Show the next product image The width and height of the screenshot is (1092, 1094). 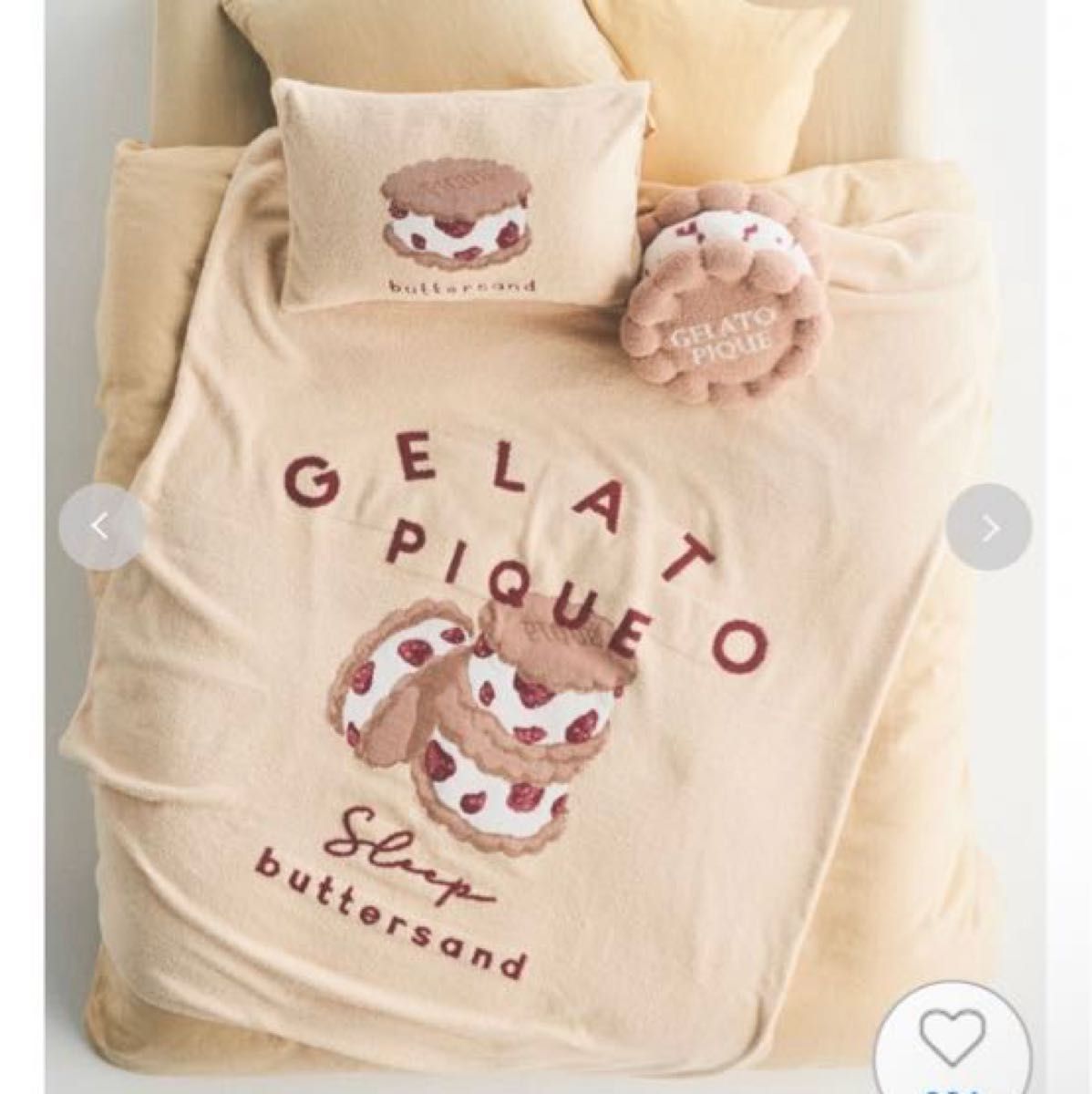pos(989,527)
